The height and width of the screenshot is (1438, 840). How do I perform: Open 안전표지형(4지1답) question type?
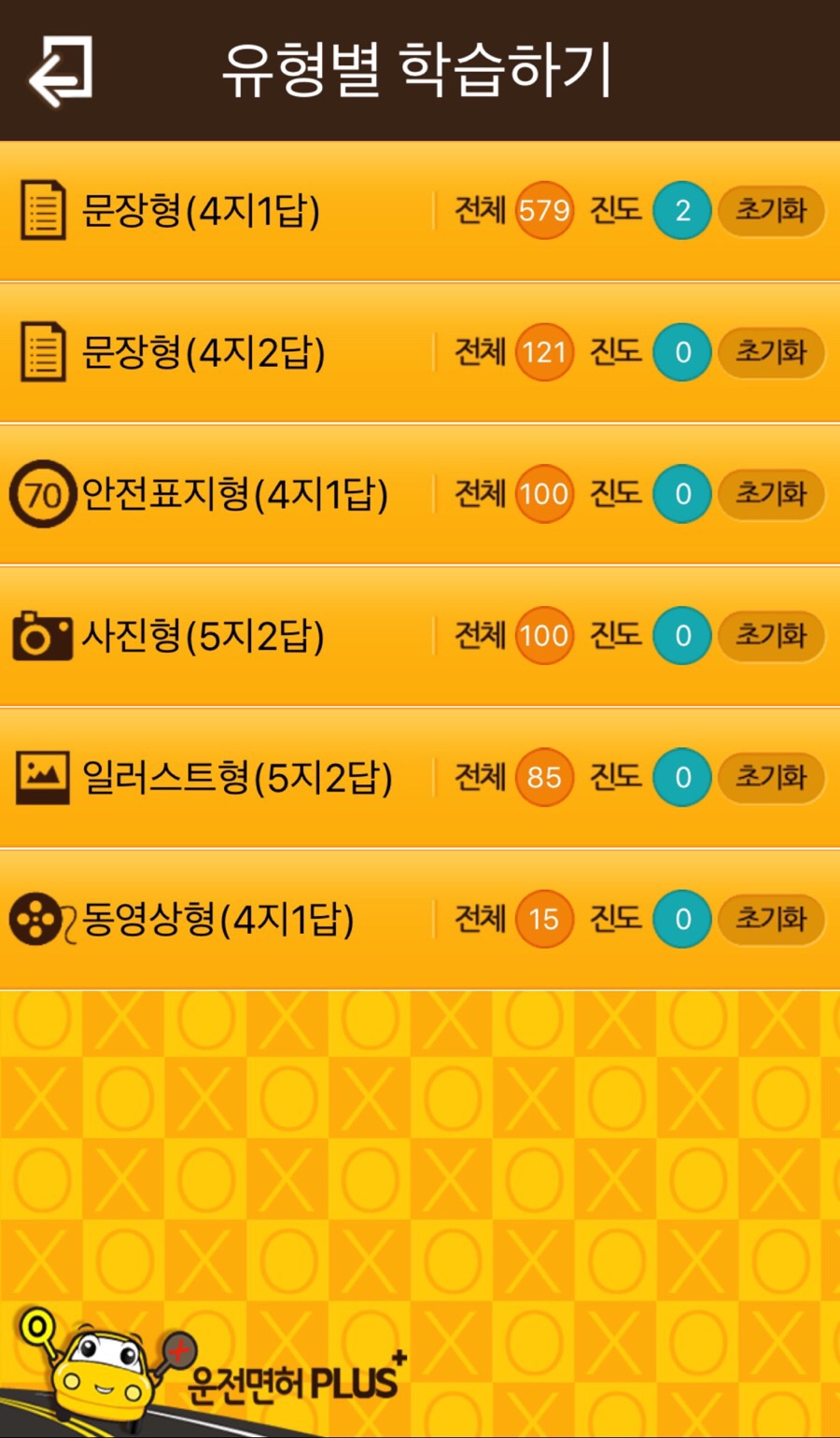click(233, 494)
